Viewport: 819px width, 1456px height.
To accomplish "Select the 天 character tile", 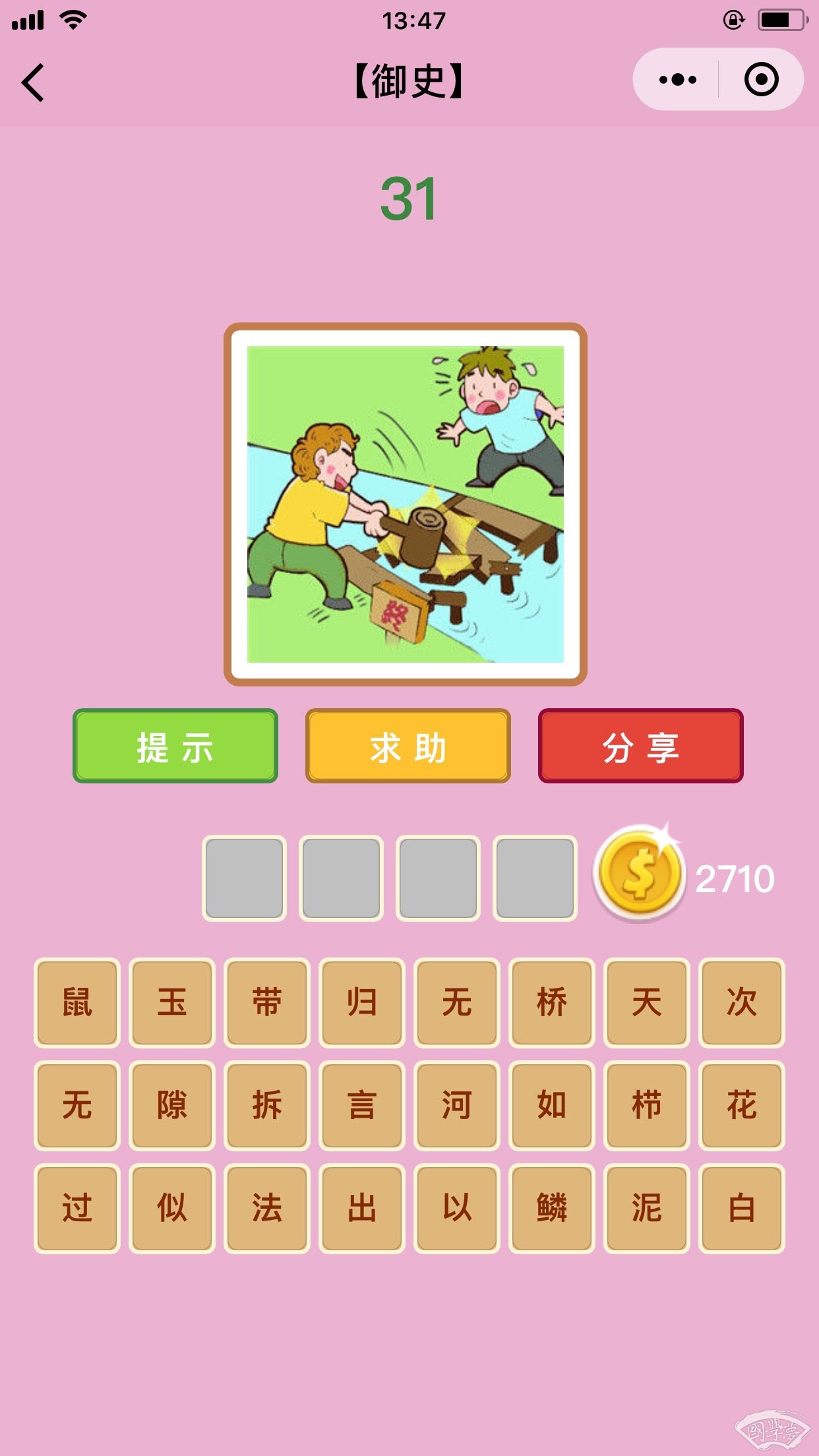I will (x=647, y=1003).
